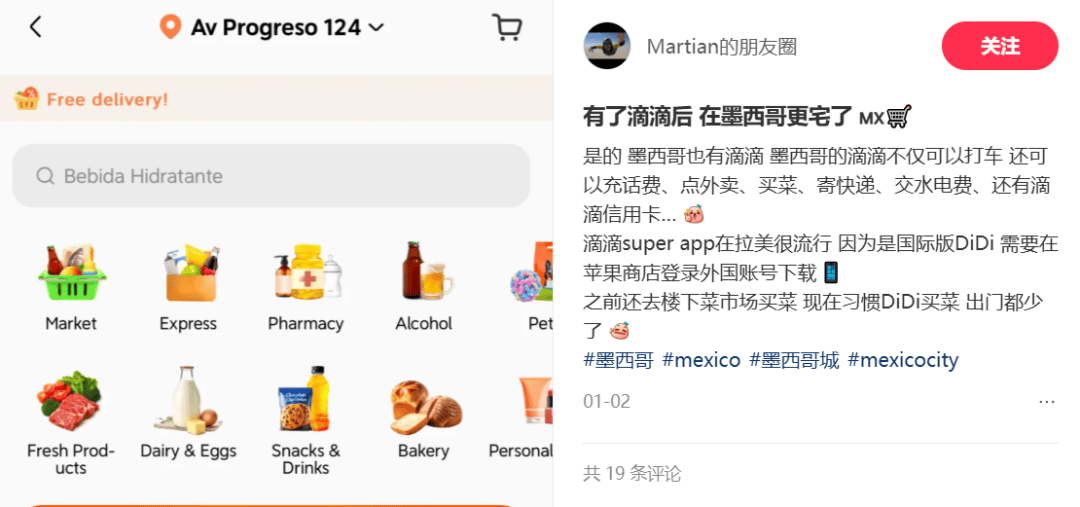Open the #mexico hashtag
Image resolution: width=1080 pixels, height=507 pixels.
click(x=701, y=360)
